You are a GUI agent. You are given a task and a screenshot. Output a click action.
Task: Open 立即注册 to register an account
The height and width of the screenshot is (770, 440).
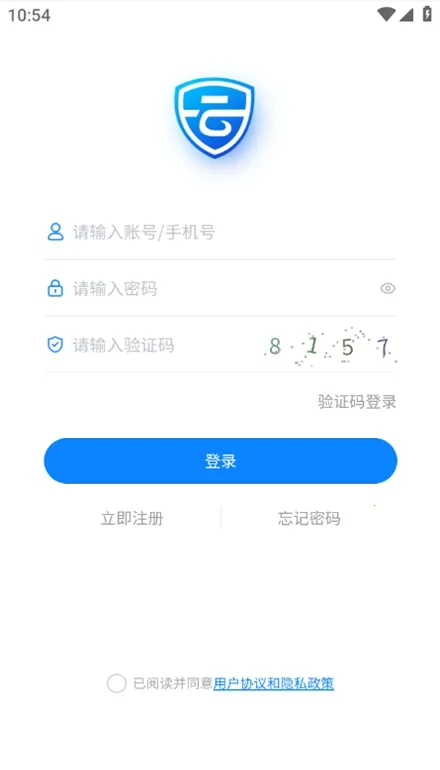132,519
